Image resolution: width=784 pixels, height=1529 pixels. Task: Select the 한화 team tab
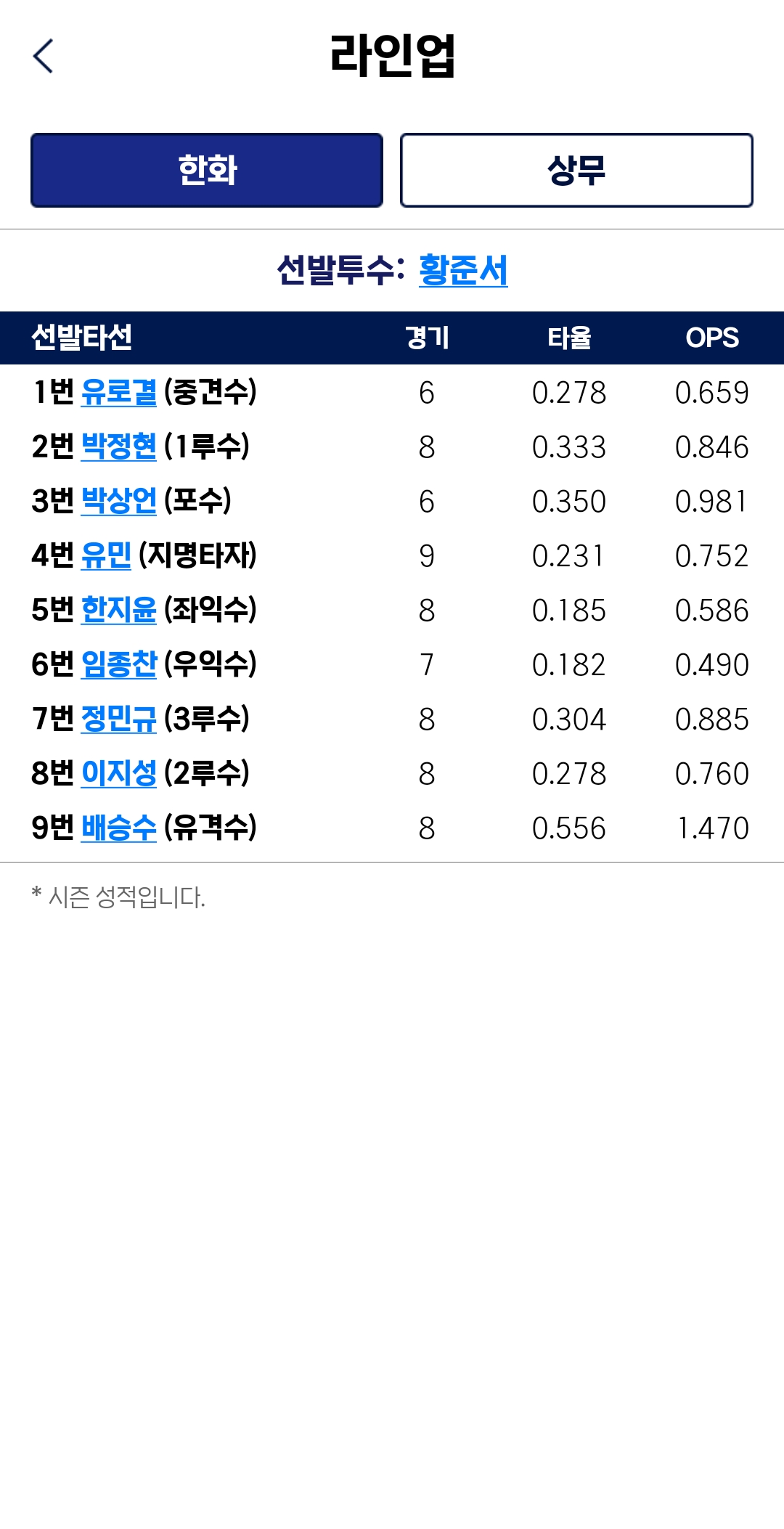[x=207, y=171]
